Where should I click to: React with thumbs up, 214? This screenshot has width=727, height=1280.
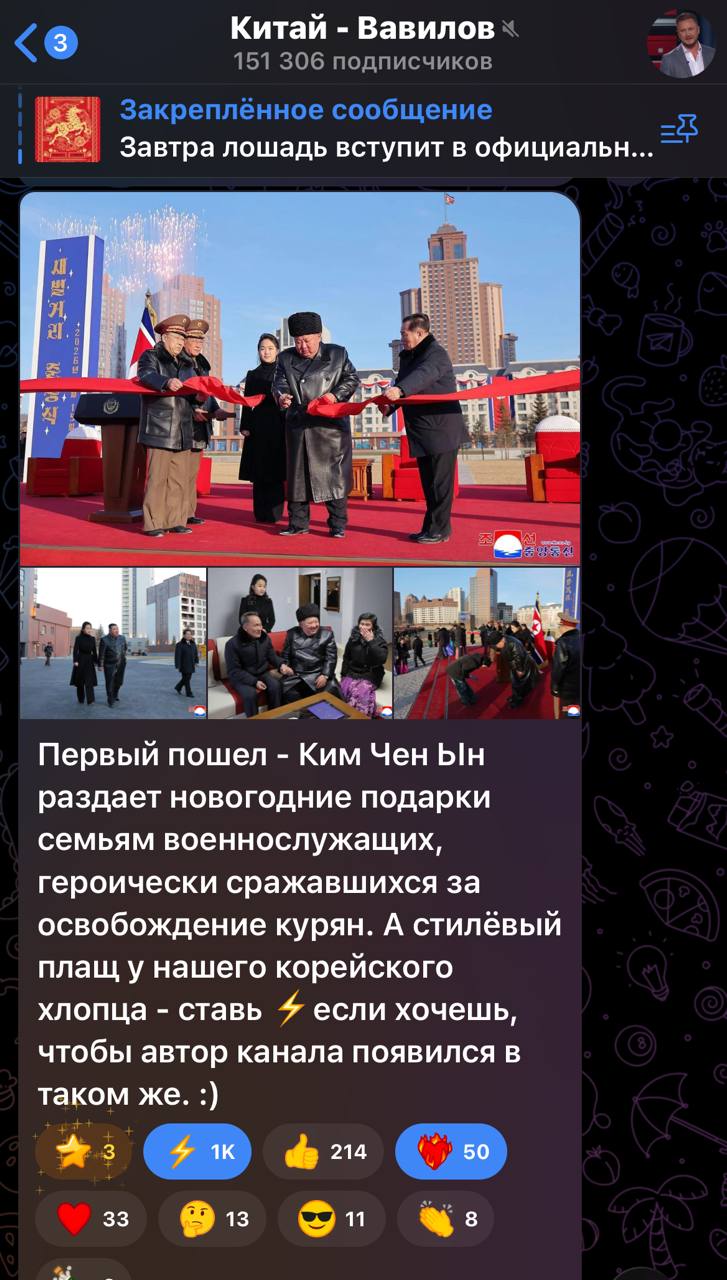click(x=323, y=1152)
